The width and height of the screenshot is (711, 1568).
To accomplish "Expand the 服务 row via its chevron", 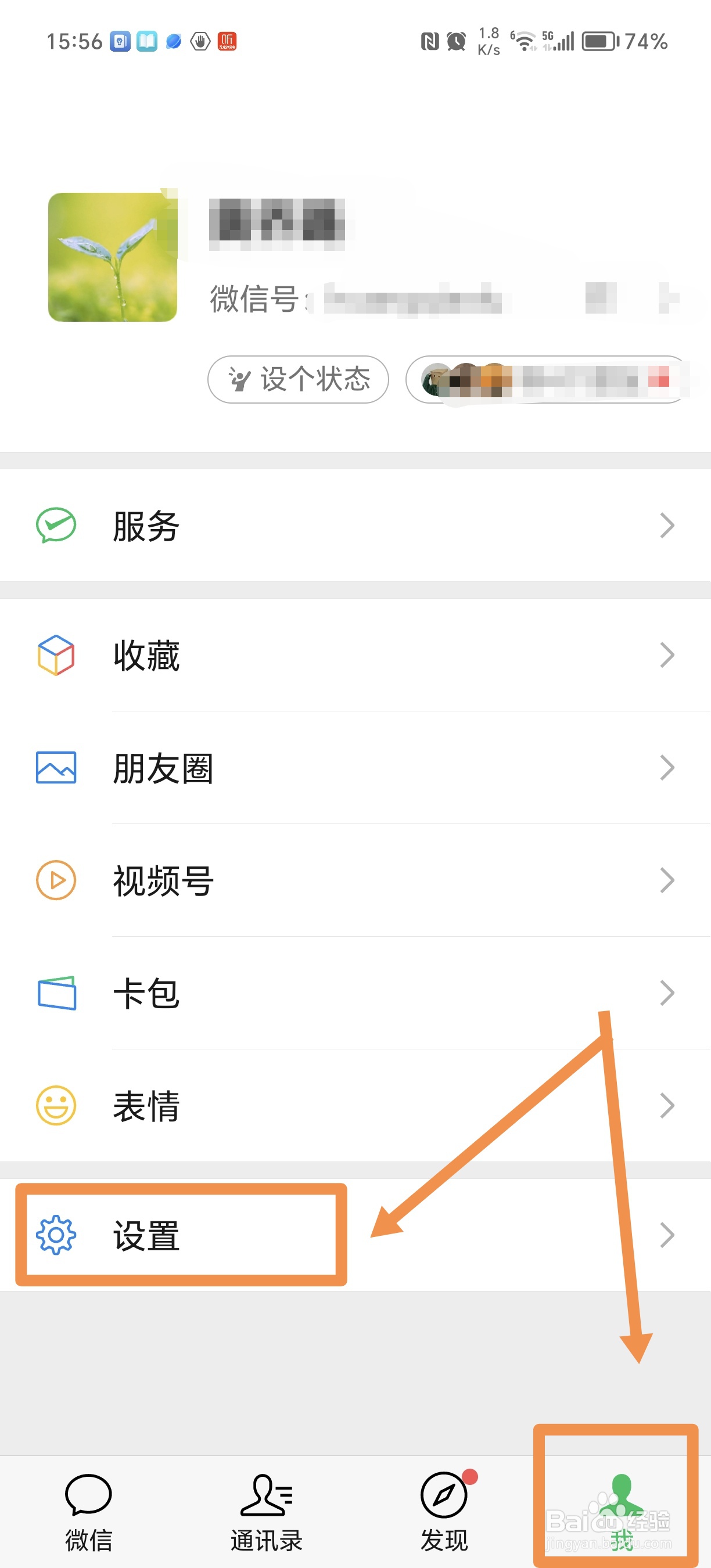I will [667, 524].
